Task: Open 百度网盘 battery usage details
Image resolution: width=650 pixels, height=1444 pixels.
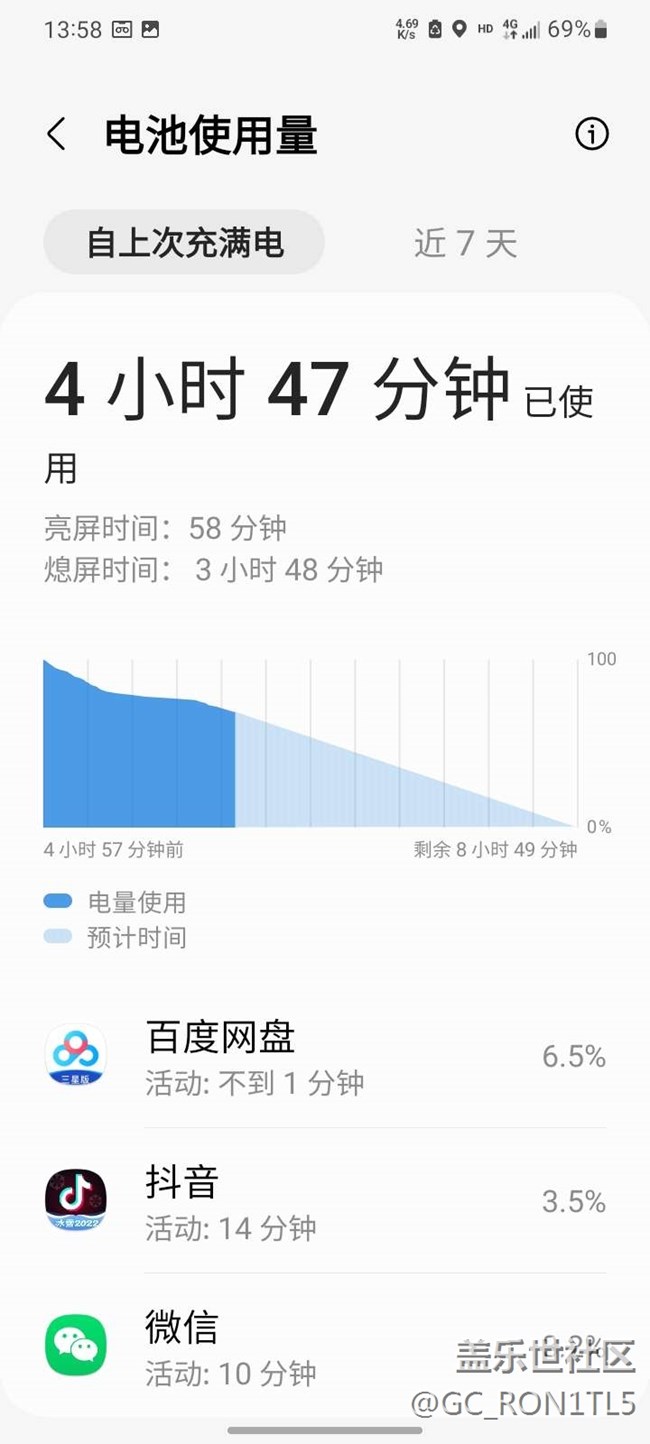Action: (x=325, y=1057)
